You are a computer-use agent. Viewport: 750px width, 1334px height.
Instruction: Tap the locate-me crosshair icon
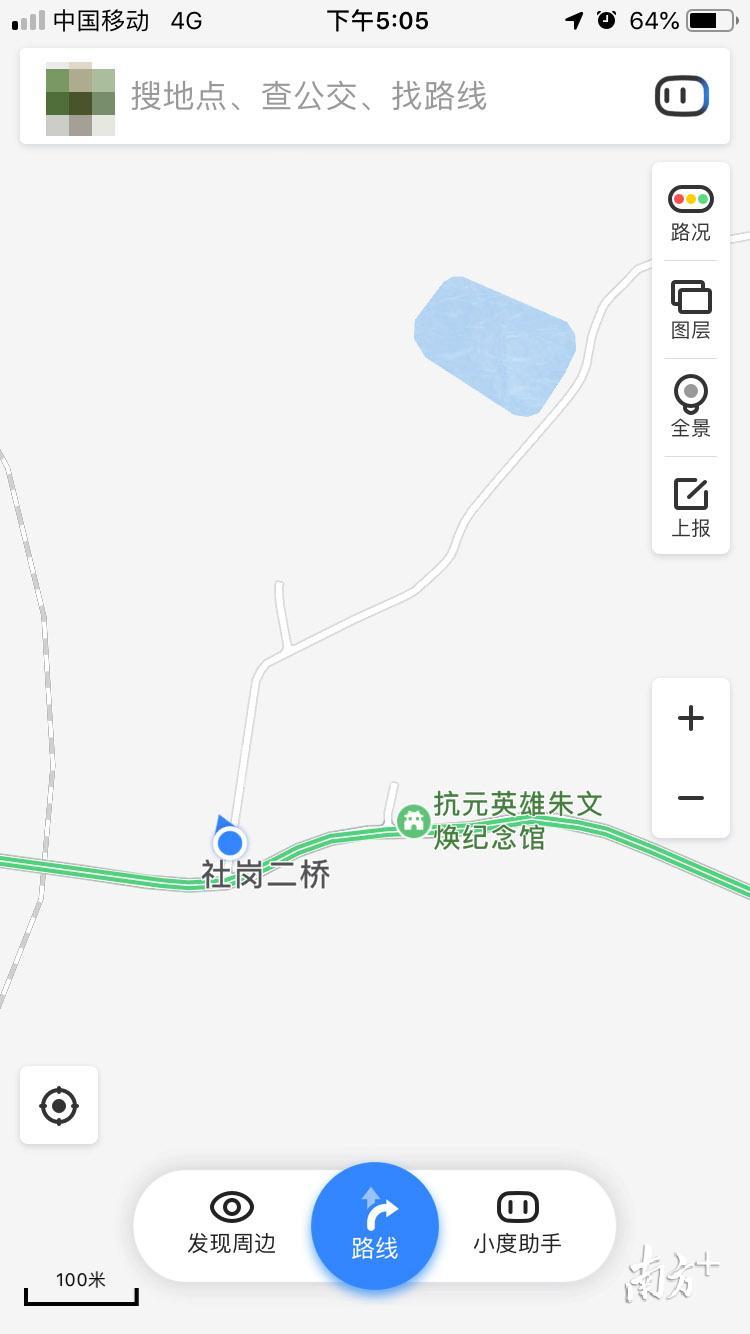tap(58, 1105)
